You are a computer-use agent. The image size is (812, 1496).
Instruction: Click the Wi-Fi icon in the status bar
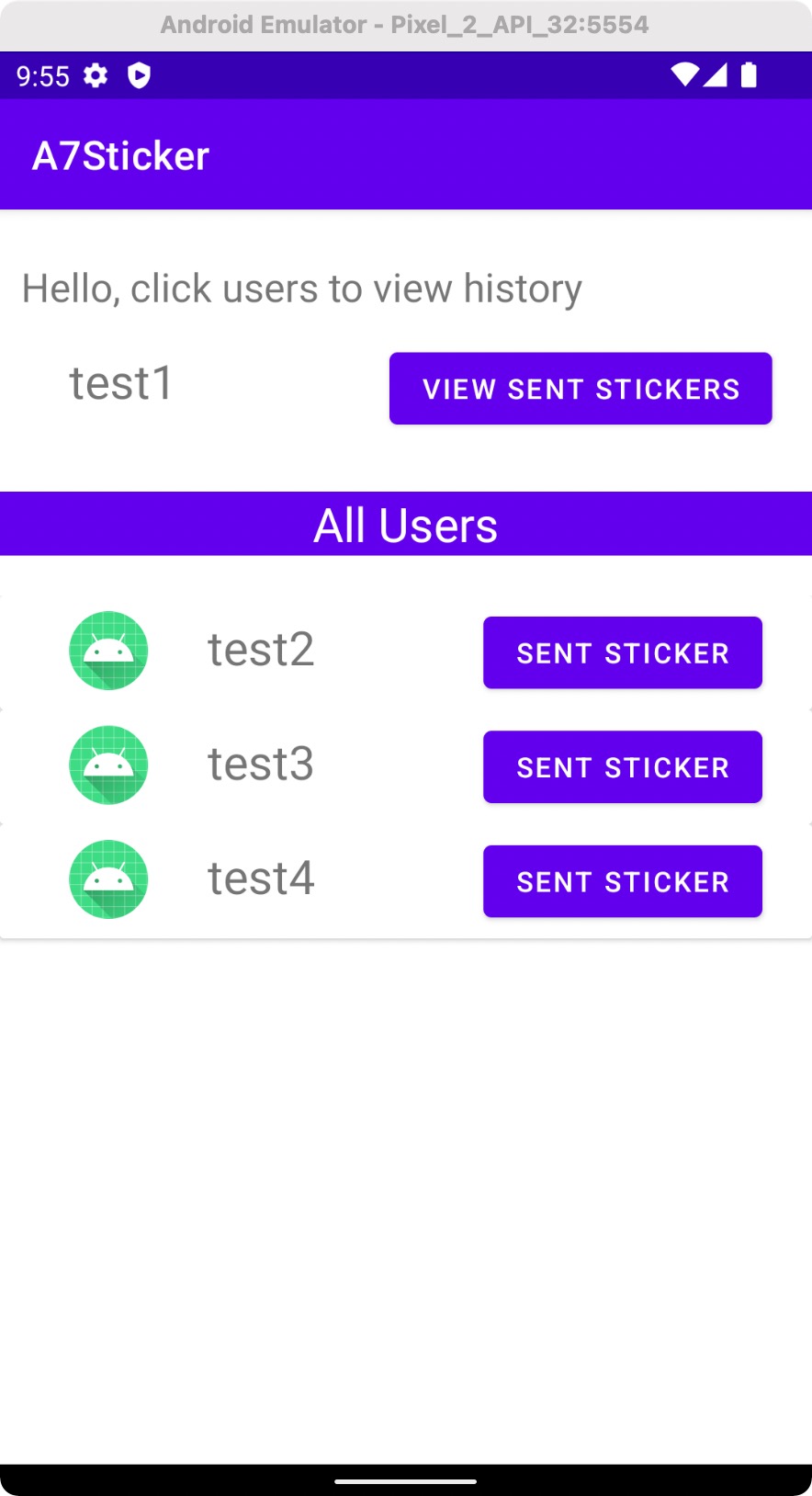pyautogui.click(x=683, y=76)
